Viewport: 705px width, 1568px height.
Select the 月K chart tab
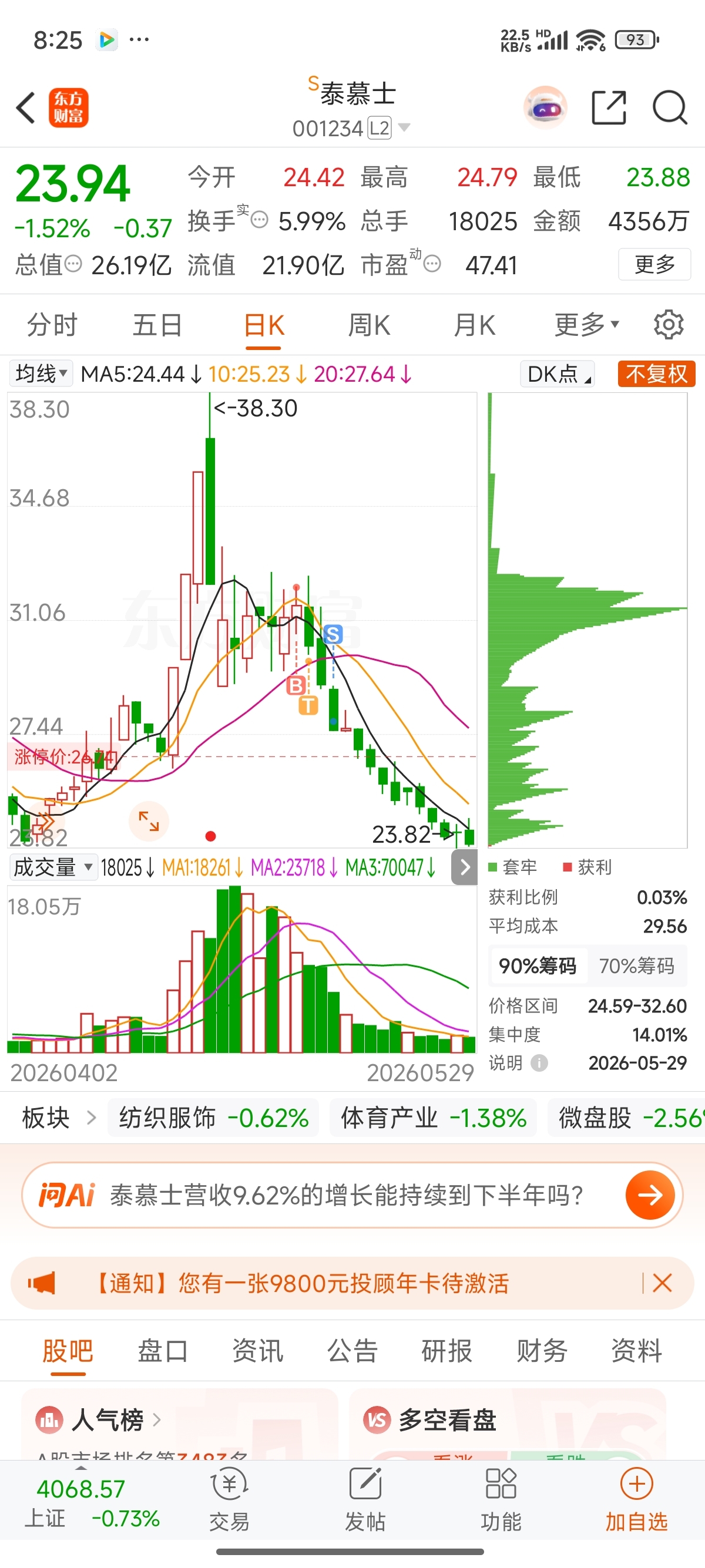(474, 325)
